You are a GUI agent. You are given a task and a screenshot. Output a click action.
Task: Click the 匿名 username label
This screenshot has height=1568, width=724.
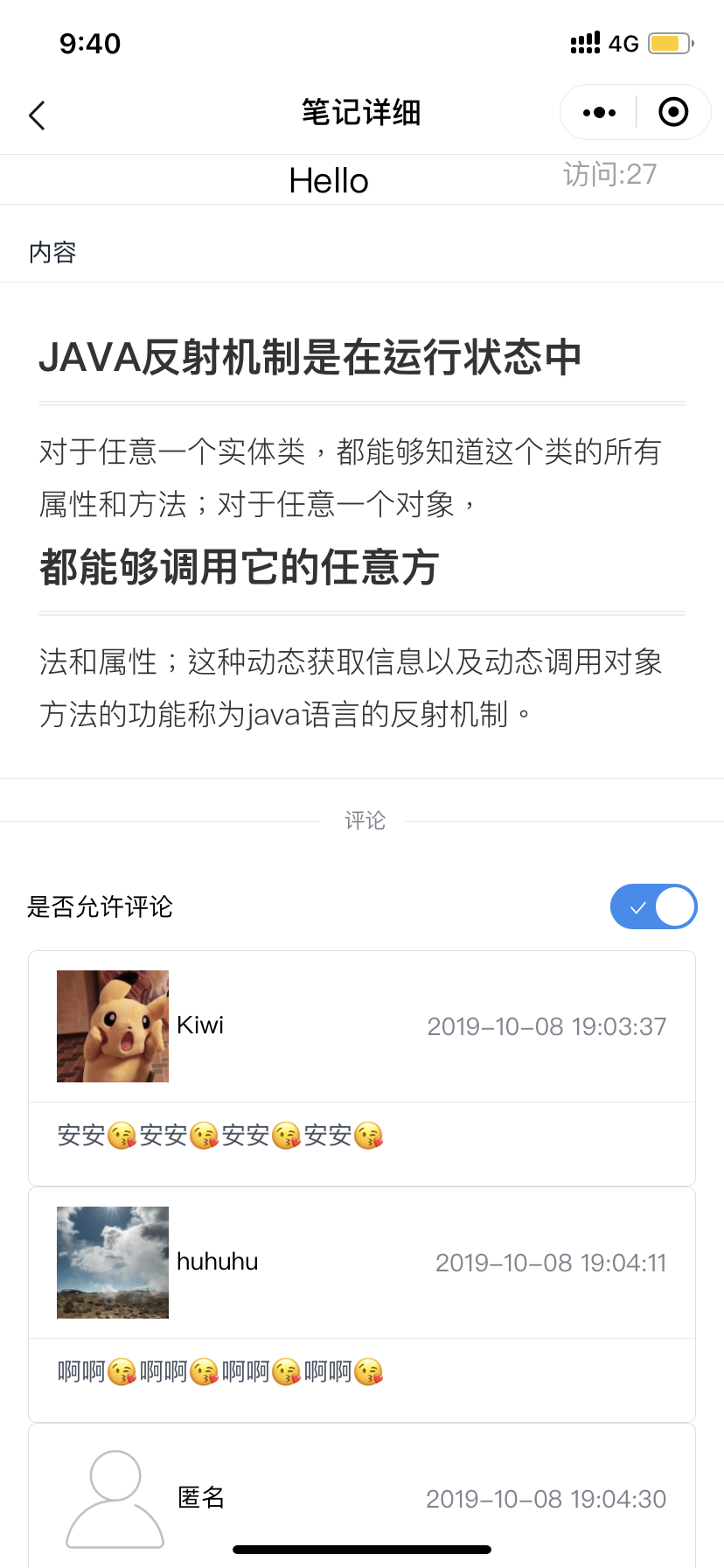[201, 1498]
